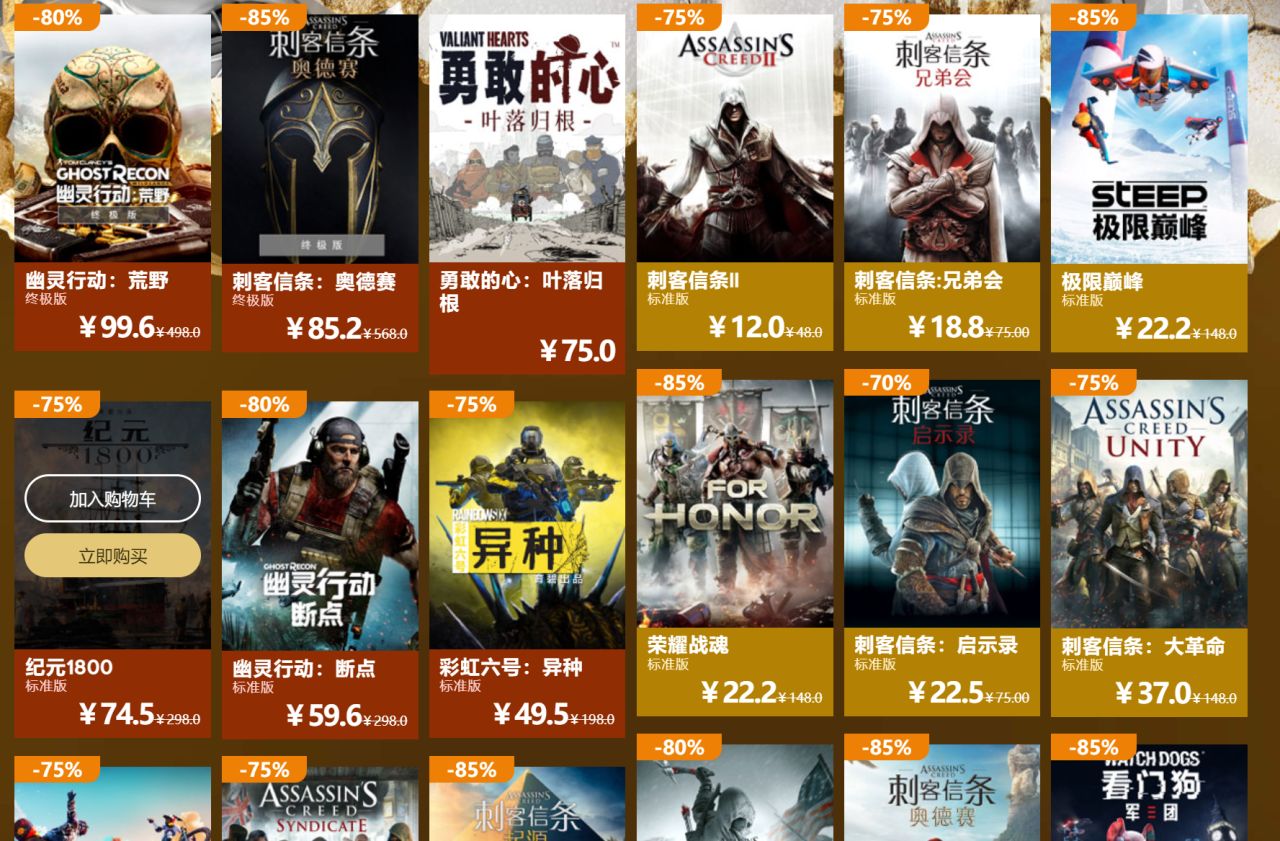Buy Anno 1800 now (立即购买)
This screenshot has height=841, width=1280.
tap(112, 556)
